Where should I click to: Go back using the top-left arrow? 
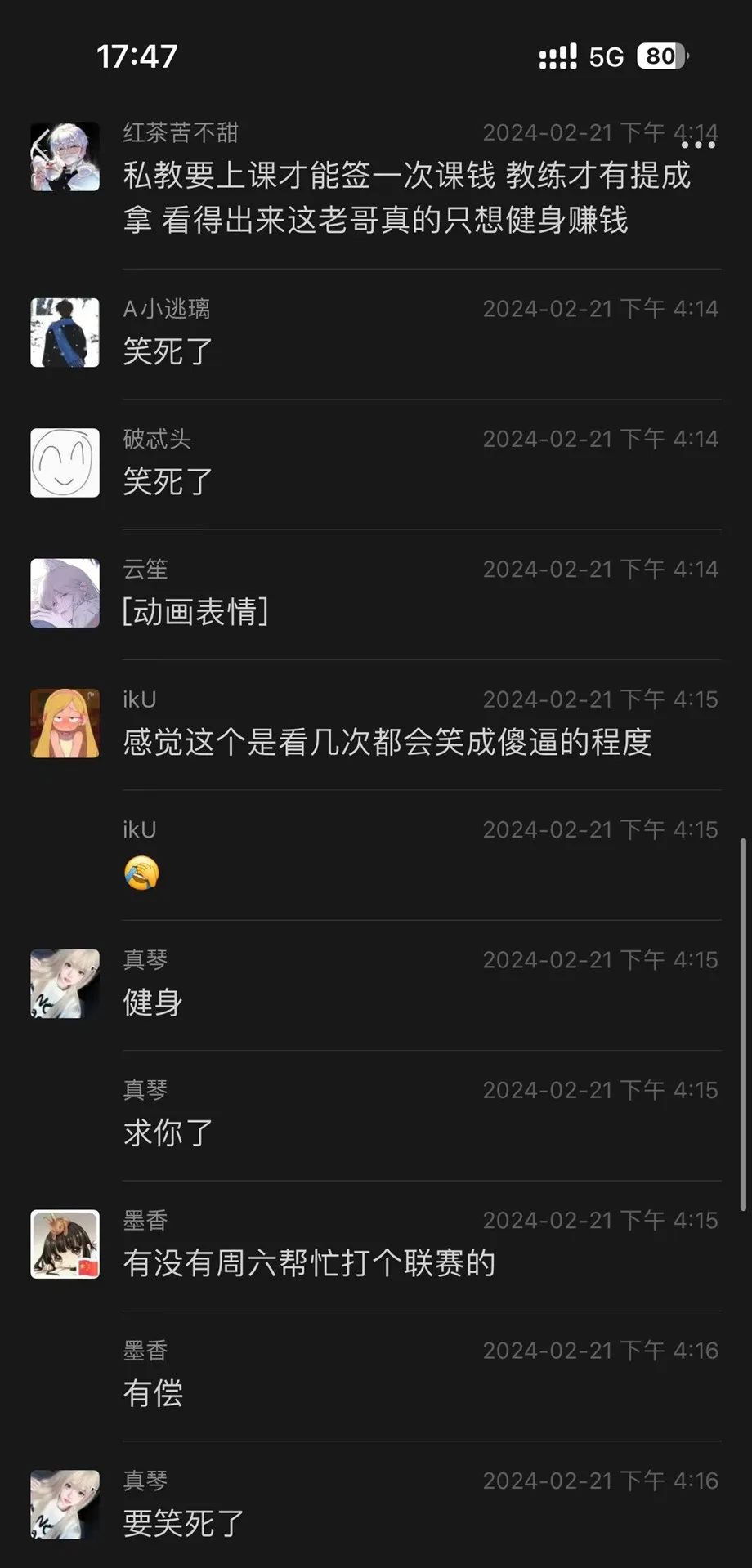[x=40, y=148]
